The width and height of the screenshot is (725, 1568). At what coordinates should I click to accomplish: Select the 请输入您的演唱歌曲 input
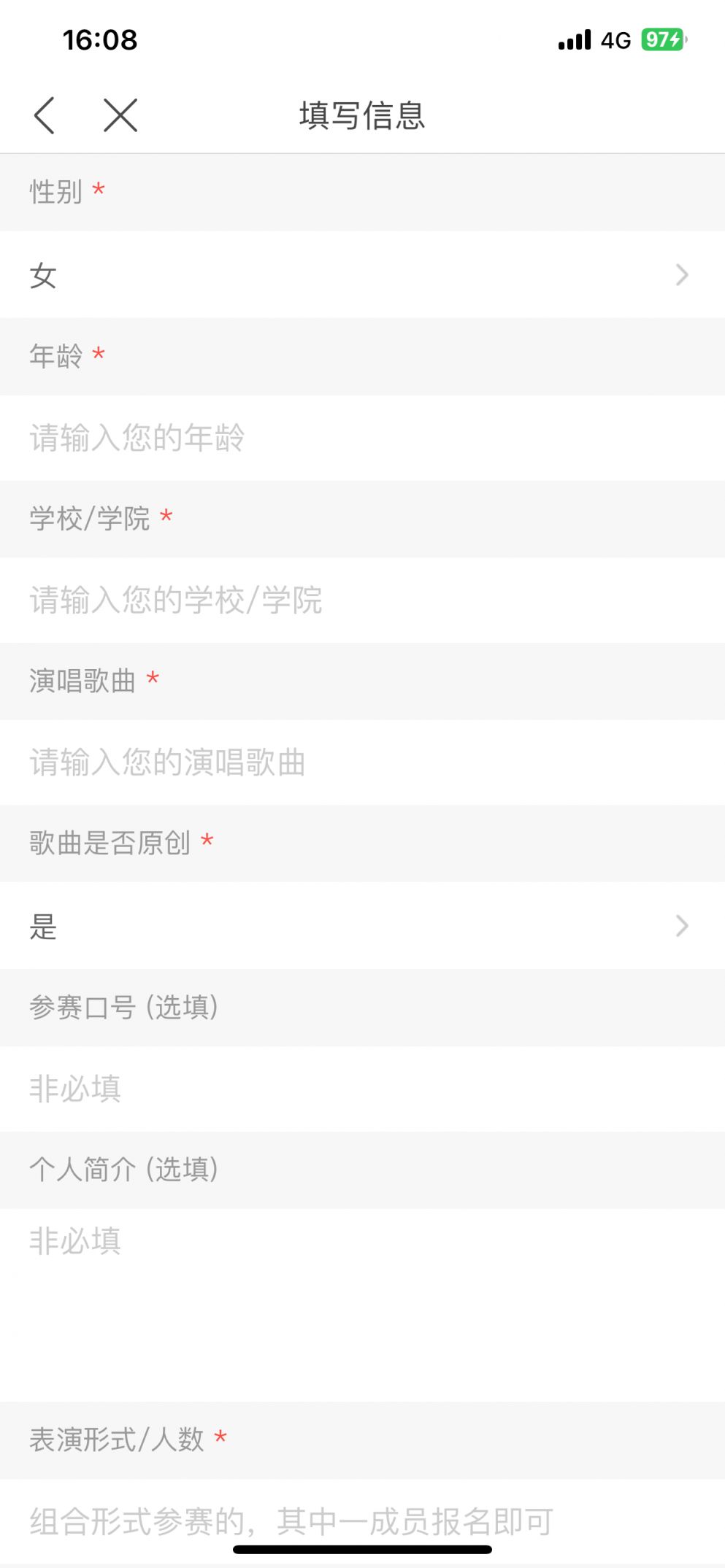(362, 762)
